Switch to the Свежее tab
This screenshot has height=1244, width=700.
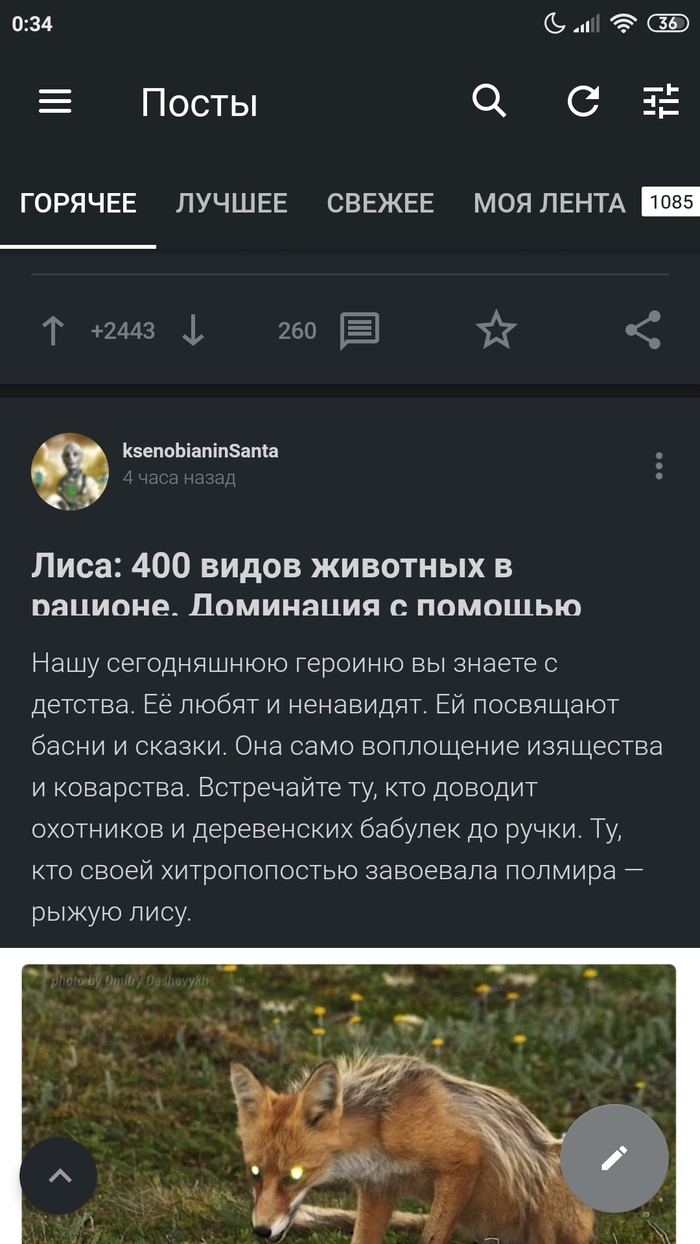[380, 203]
